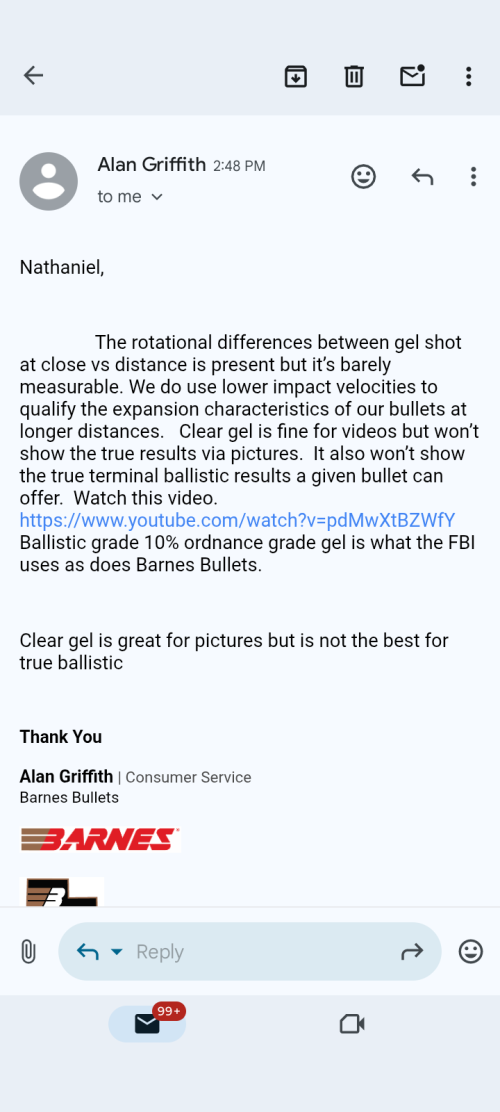This screenshot has height=1112, width=500.
Task: Expand the "to me" recipient details
Action: [130, 196]
